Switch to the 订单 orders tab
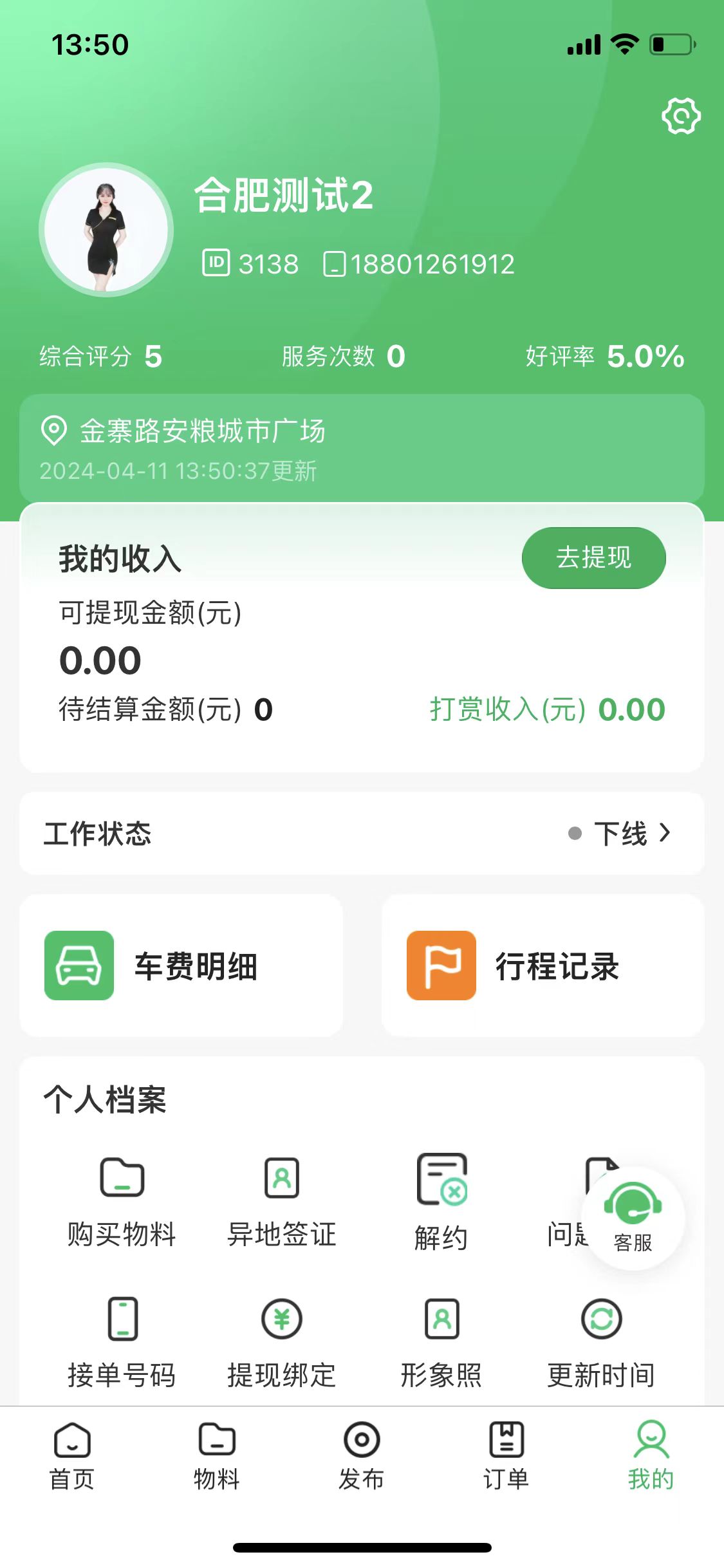Screen dimensions: 724x1568 point(506,1456)
